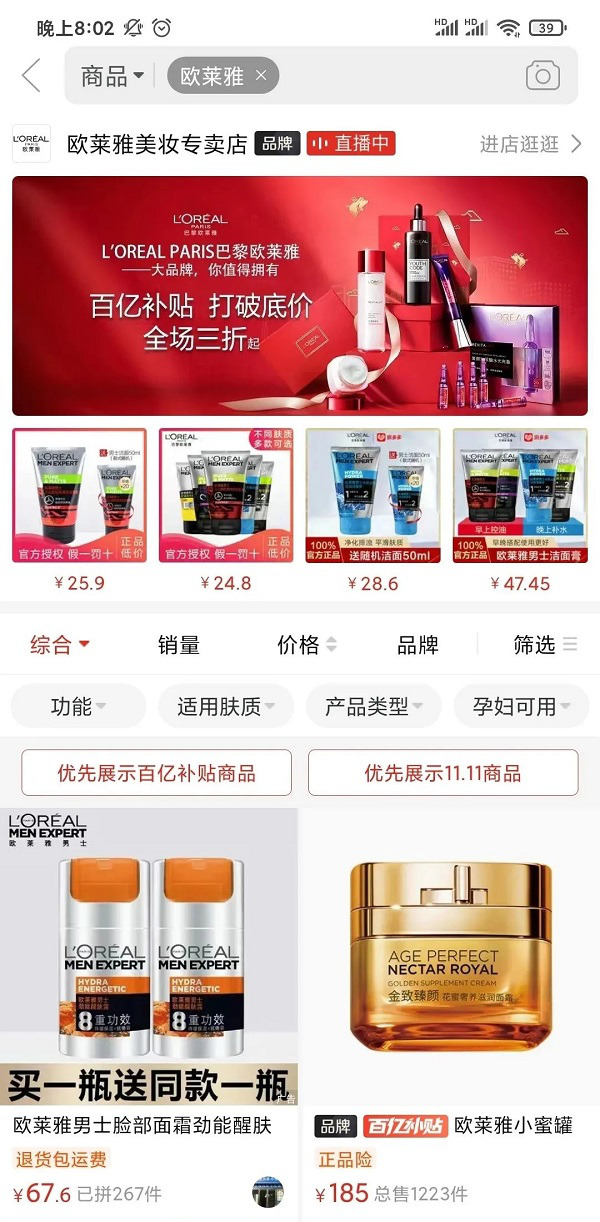600x1222 pixels.
Task: Sort results by 价格
Action: click(x=306, y=645)
